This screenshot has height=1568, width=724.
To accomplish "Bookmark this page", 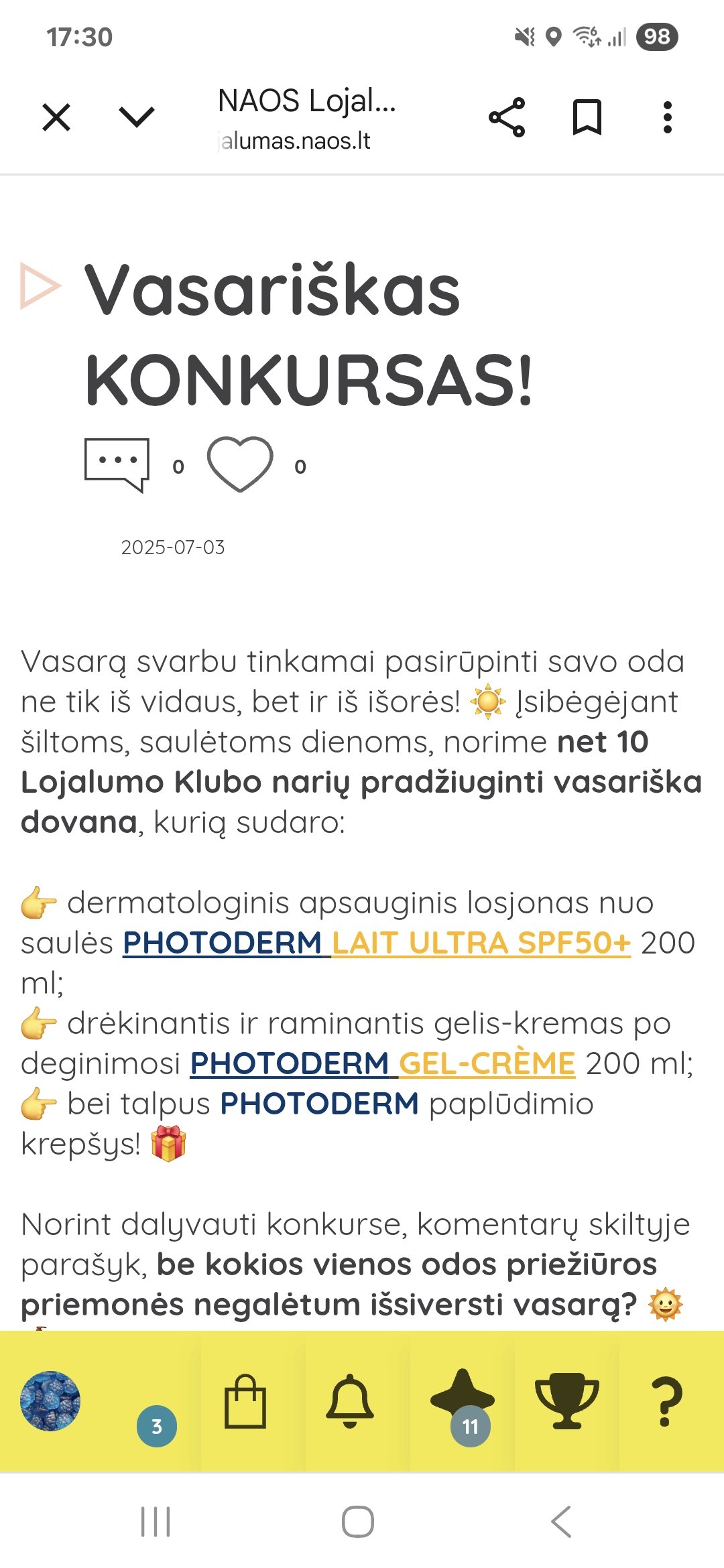I will [x=587, y=118].
